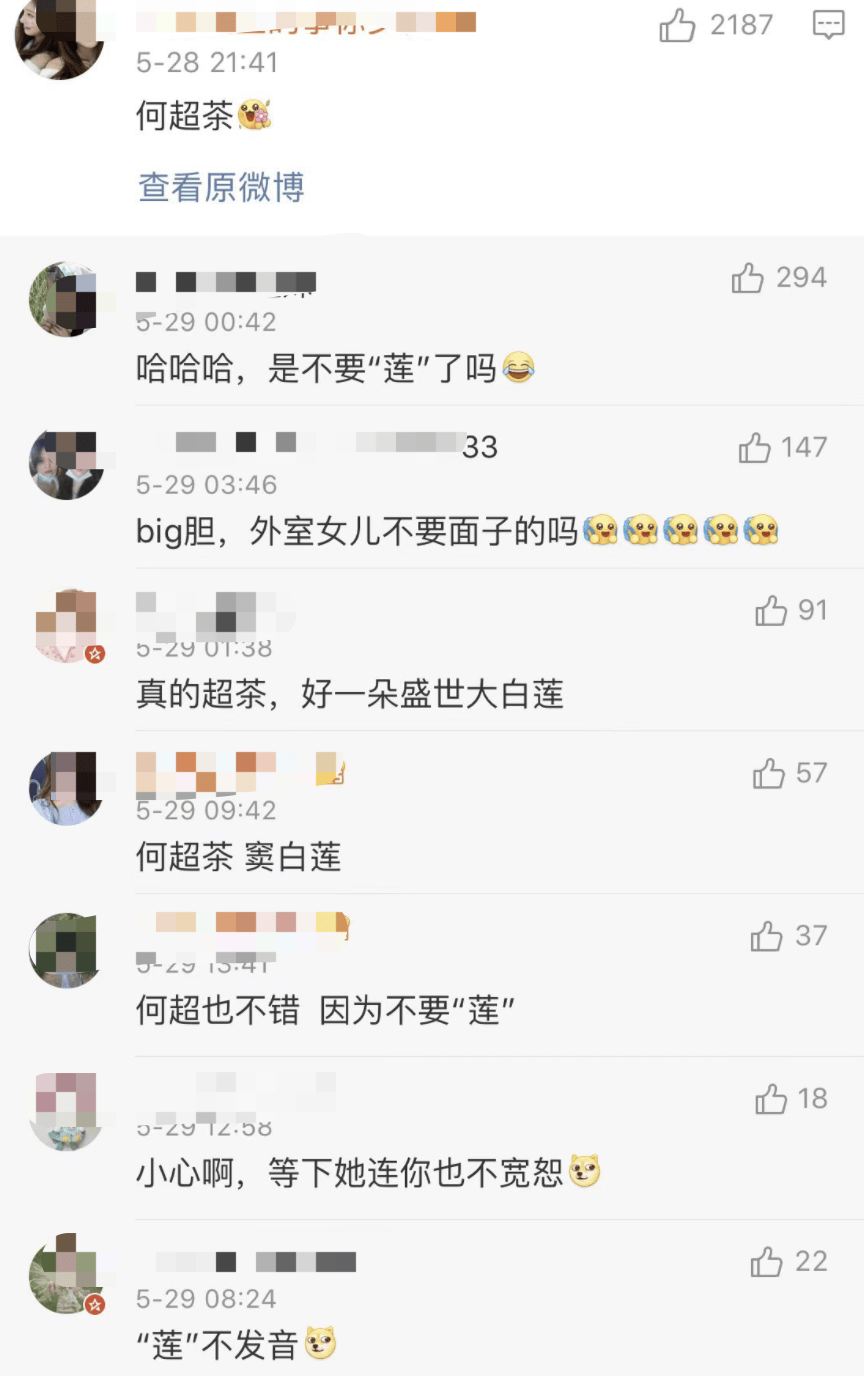The image size is (864, 1376).
Task: Open the avatar beside "何超茶 窦白莲" comment
Action: [66, 788]
